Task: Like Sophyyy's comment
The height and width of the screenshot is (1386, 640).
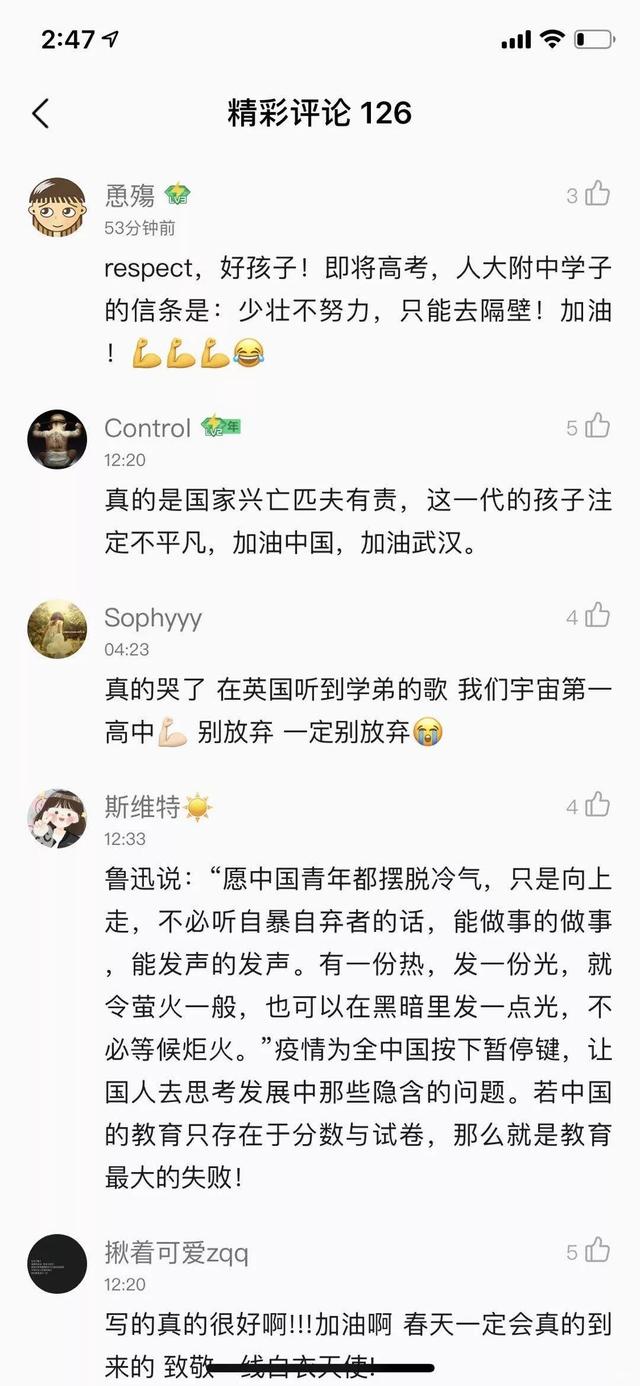Action: pyautogui.click(x=597, y=616)
